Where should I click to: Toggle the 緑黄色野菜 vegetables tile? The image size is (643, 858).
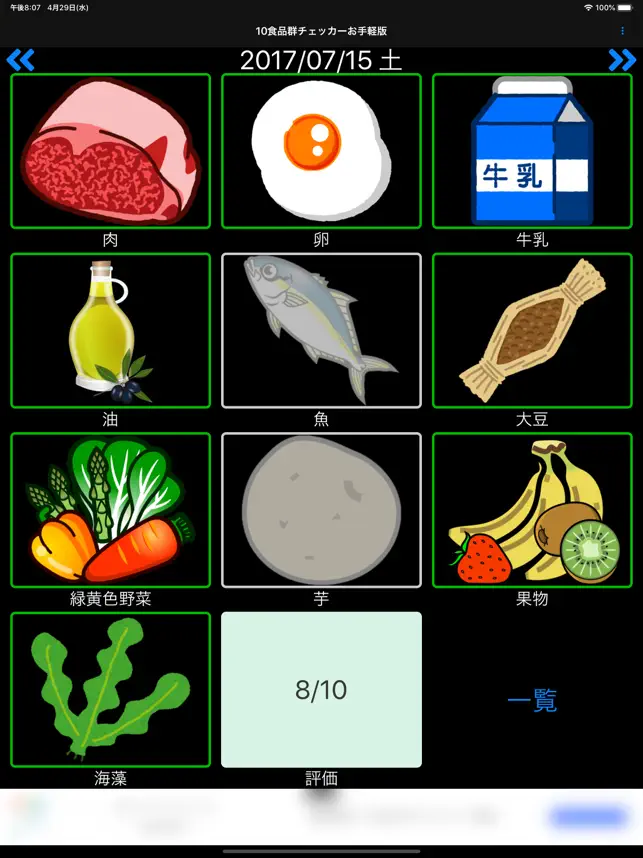(x=111, y=510)
